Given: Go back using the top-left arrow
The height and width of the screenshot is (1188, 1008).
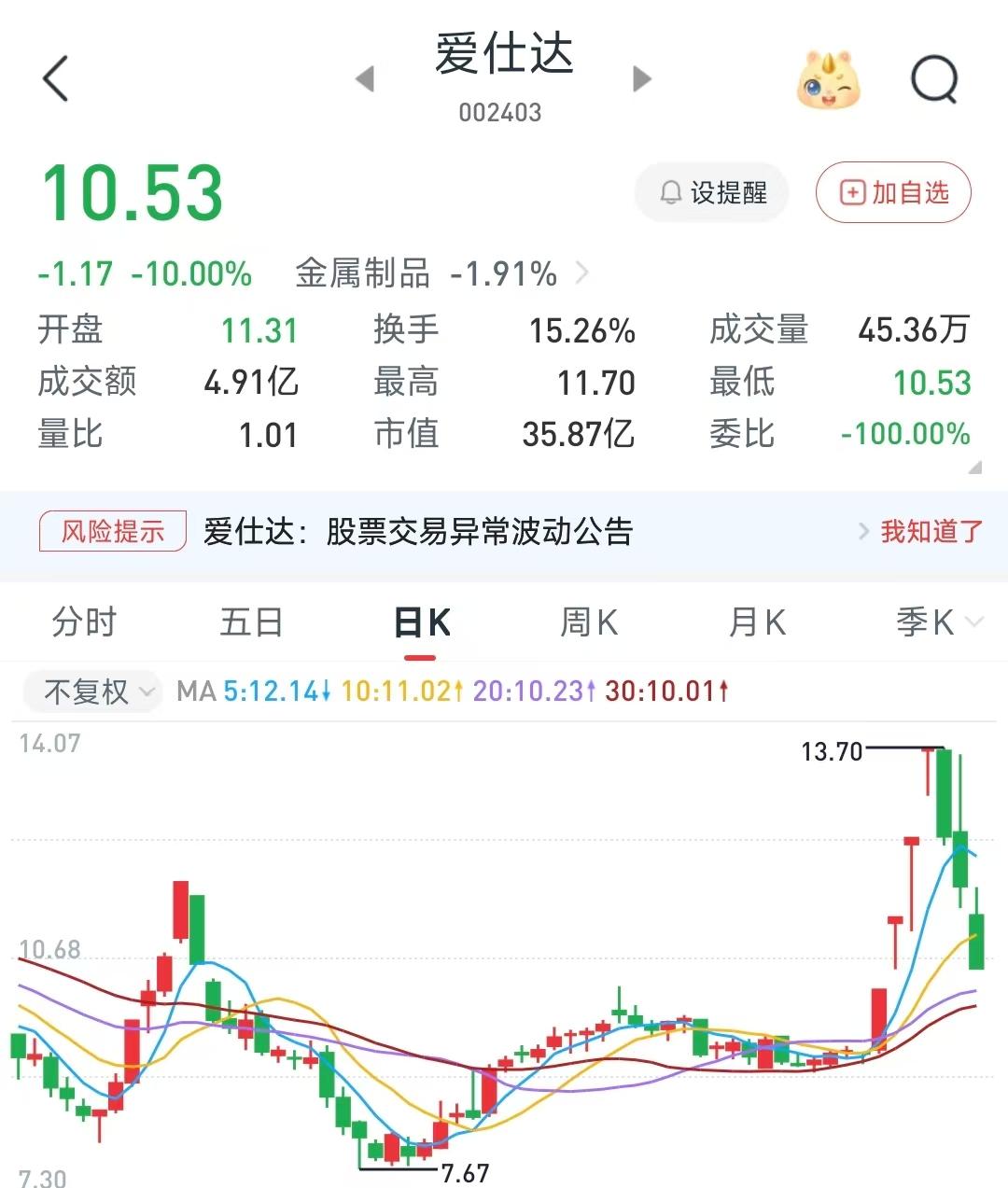Looking at the screenshot, I should 56,78.
